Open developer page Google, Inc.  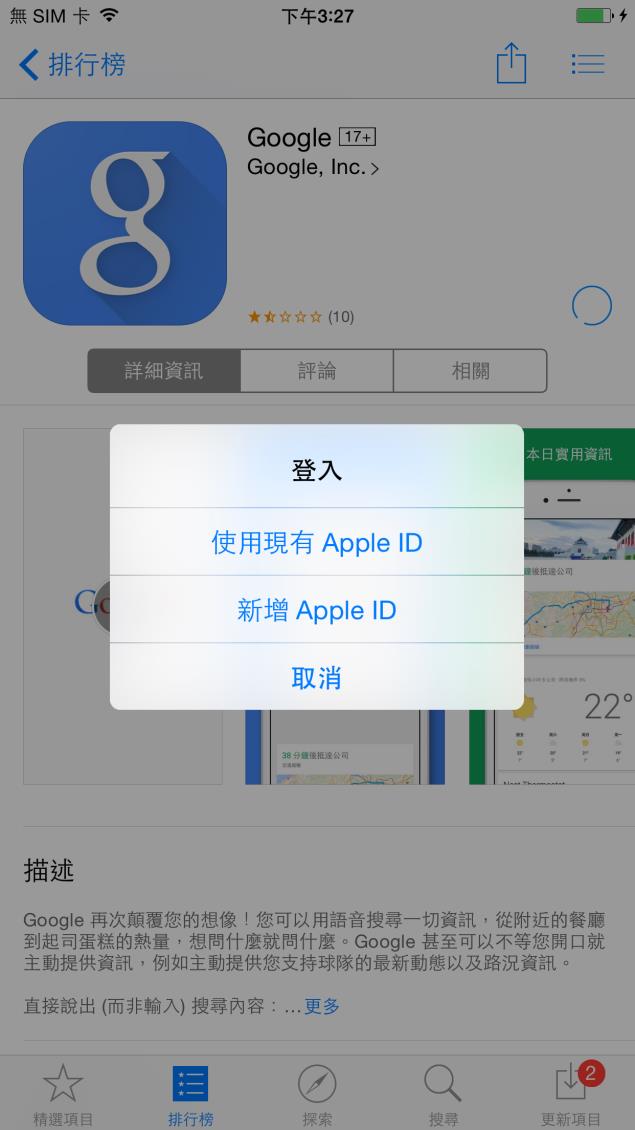[312, 168]
